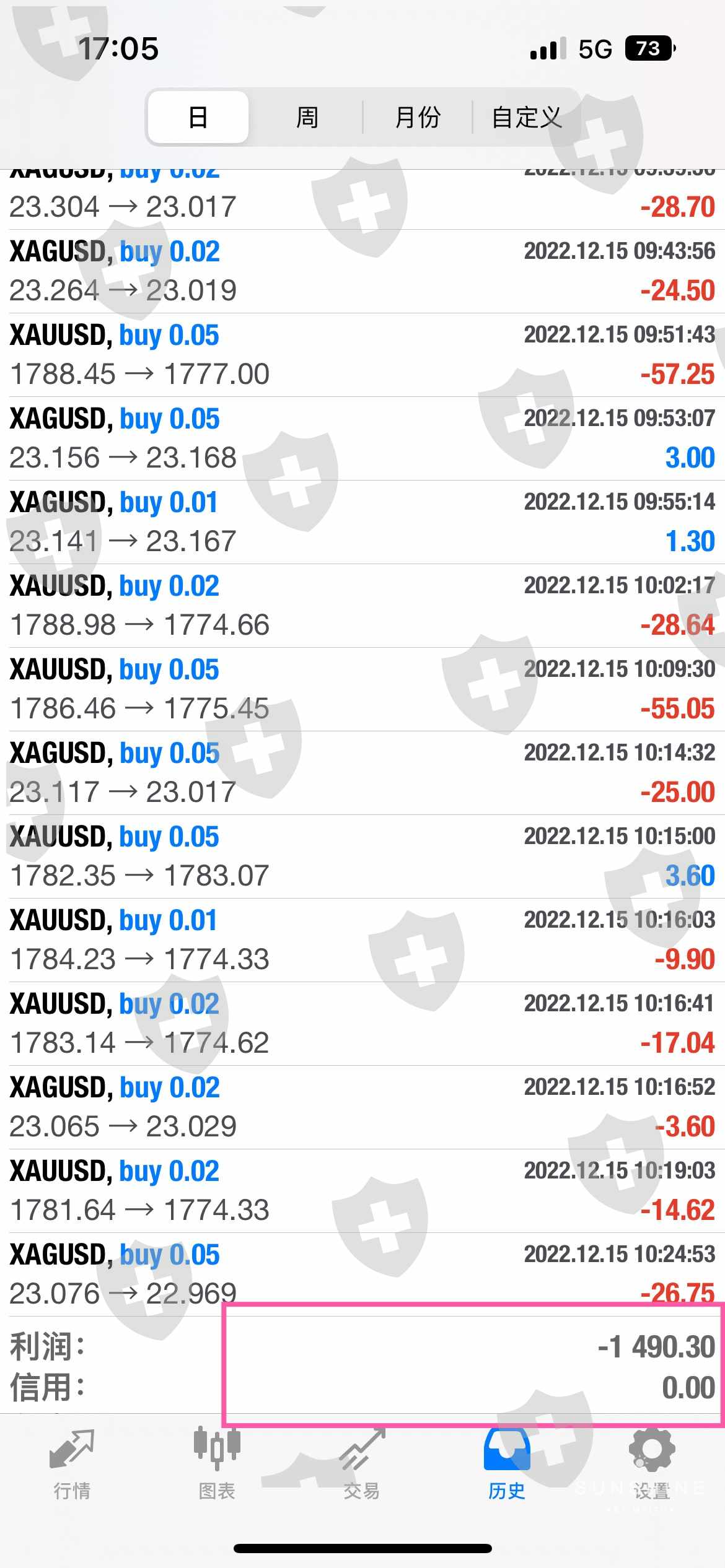View the XAUUSD trade closed at 10:09:30

[362, 689]
